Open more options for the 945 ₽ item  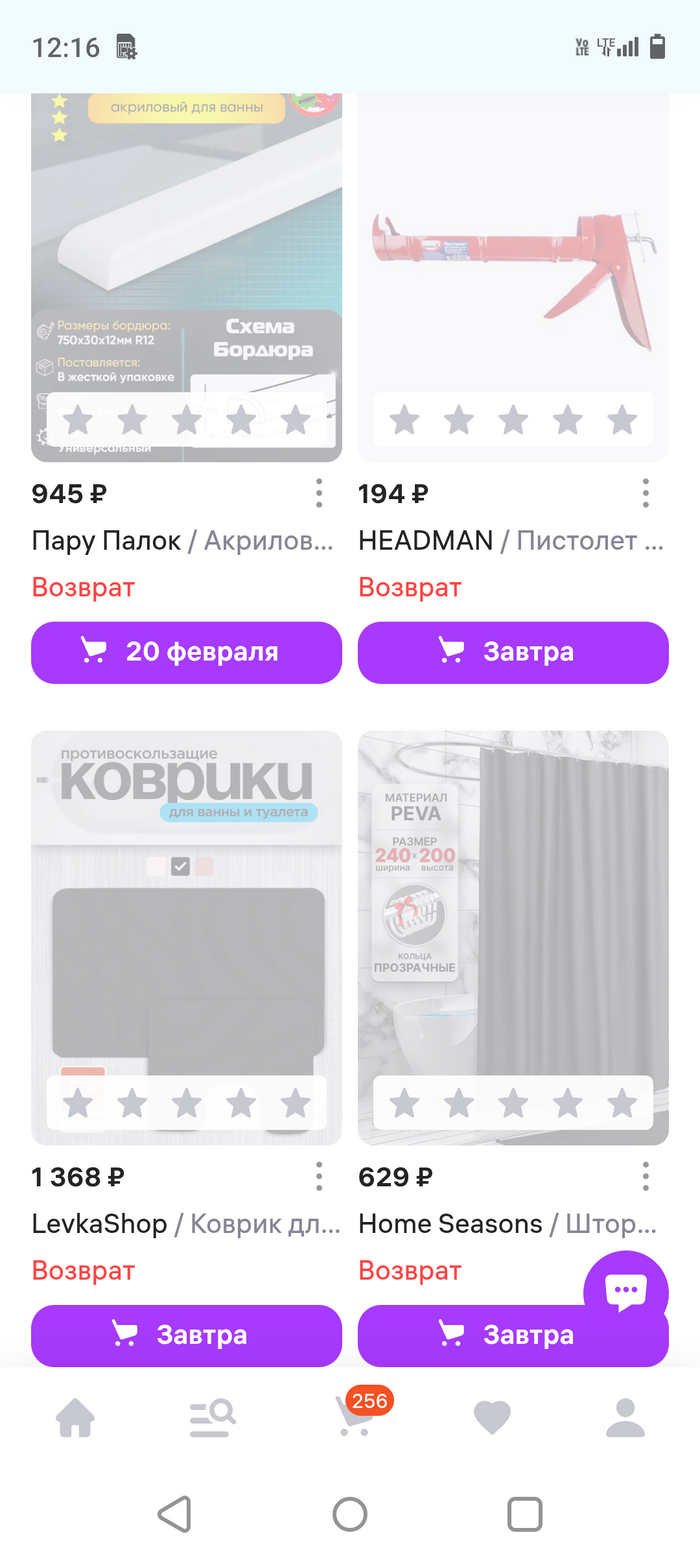pyautogui.click(x=319, y=493)
